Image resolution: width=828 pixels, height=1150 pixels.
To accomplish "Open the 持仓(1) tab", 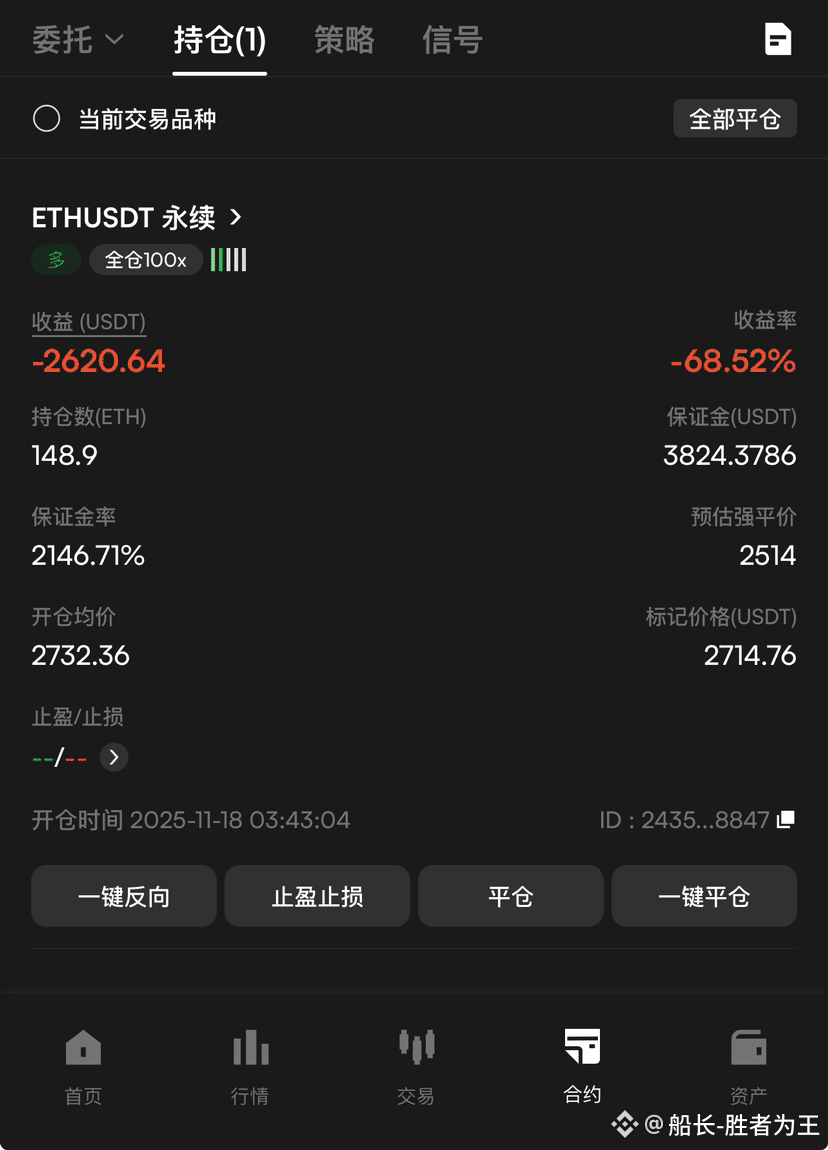I will [219, 41].
